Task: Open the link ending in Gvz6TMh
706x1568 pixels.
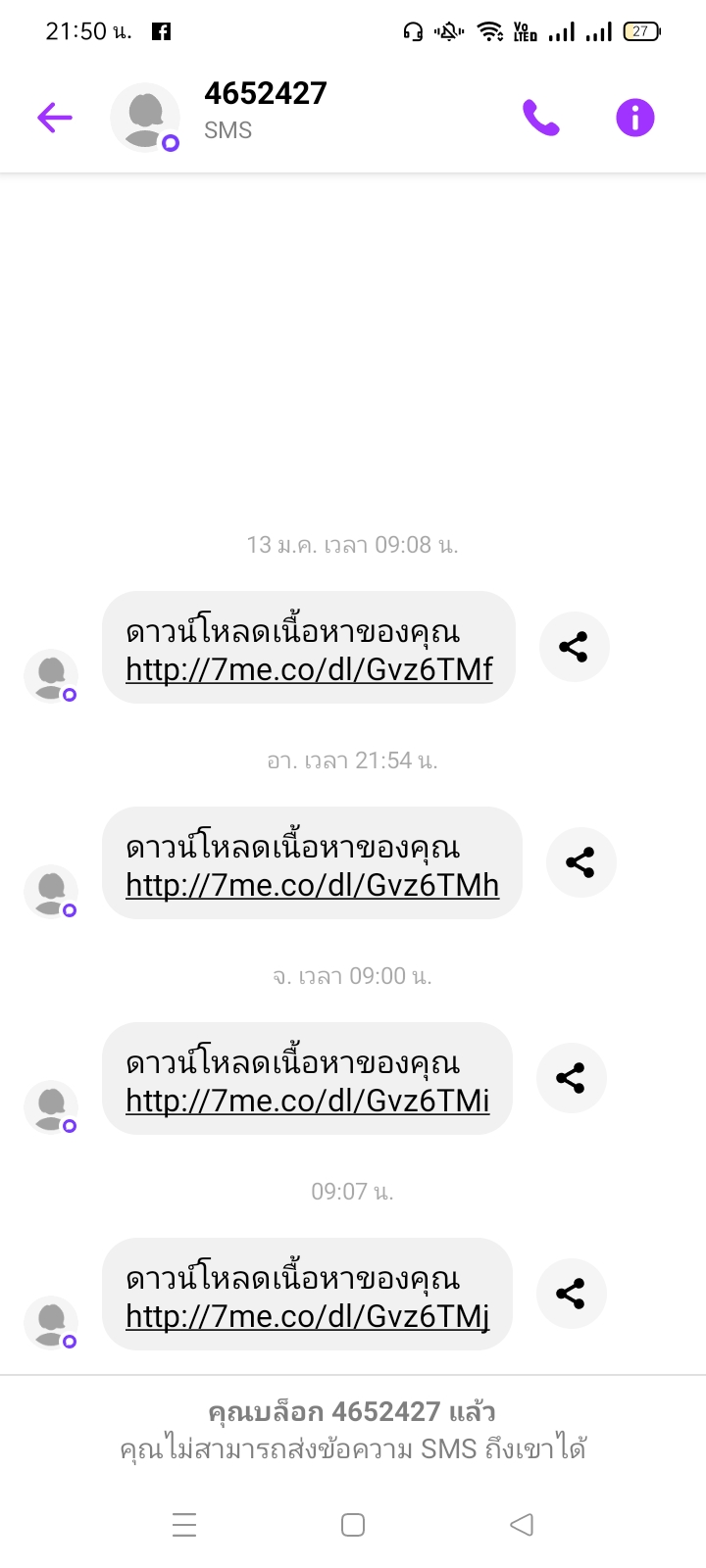Action: [312, 885]
